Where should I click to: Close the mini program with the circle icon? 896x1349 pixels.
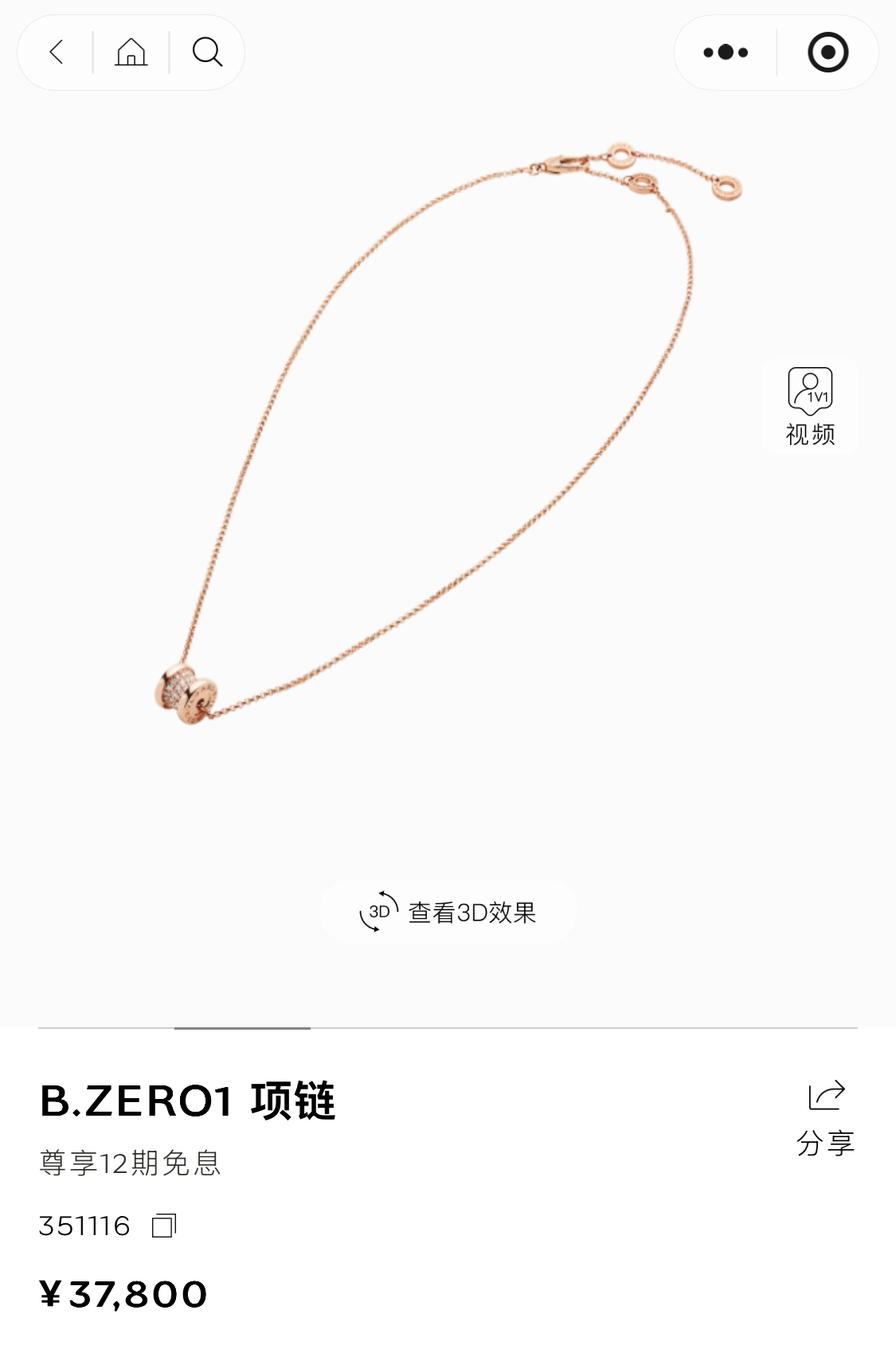pyautogui.click(x=828, y=53)
